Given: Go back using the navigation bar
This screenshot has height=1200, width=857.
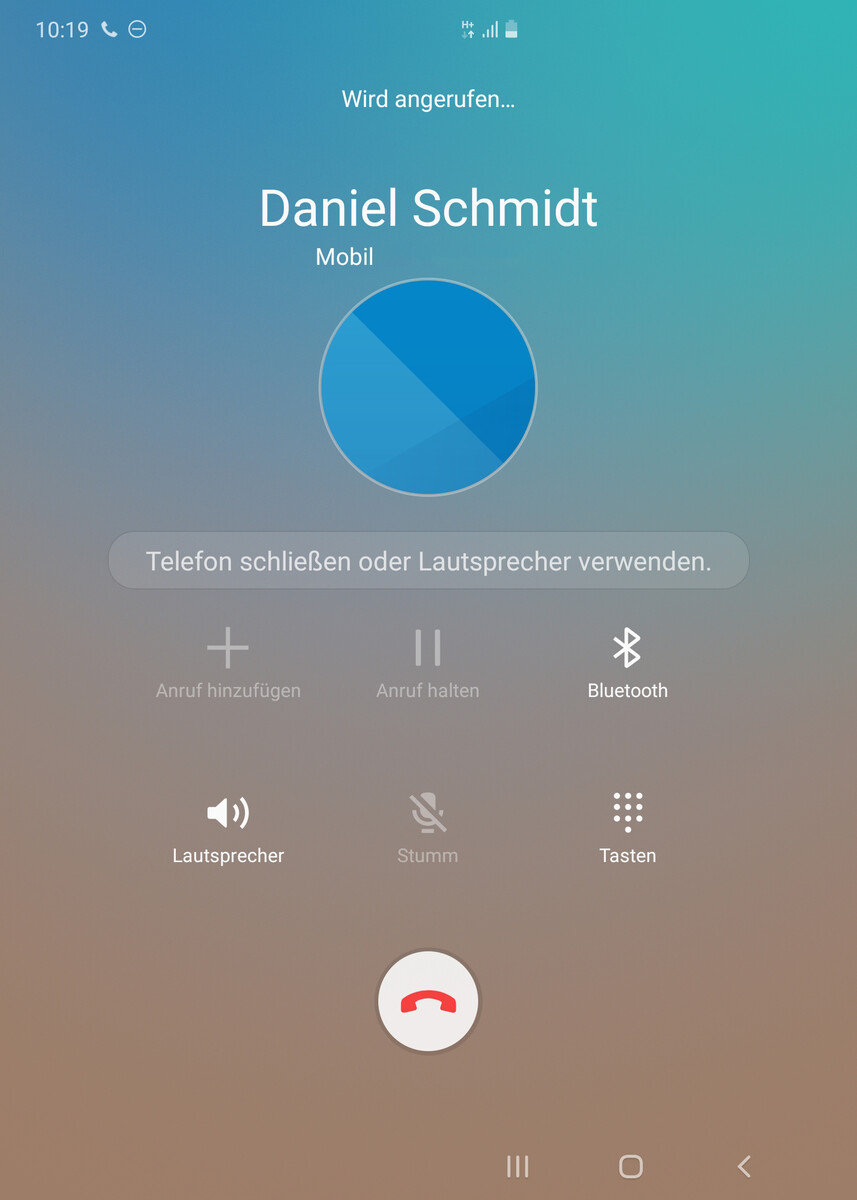Looking at the screenshot, I should point(743,1166).
